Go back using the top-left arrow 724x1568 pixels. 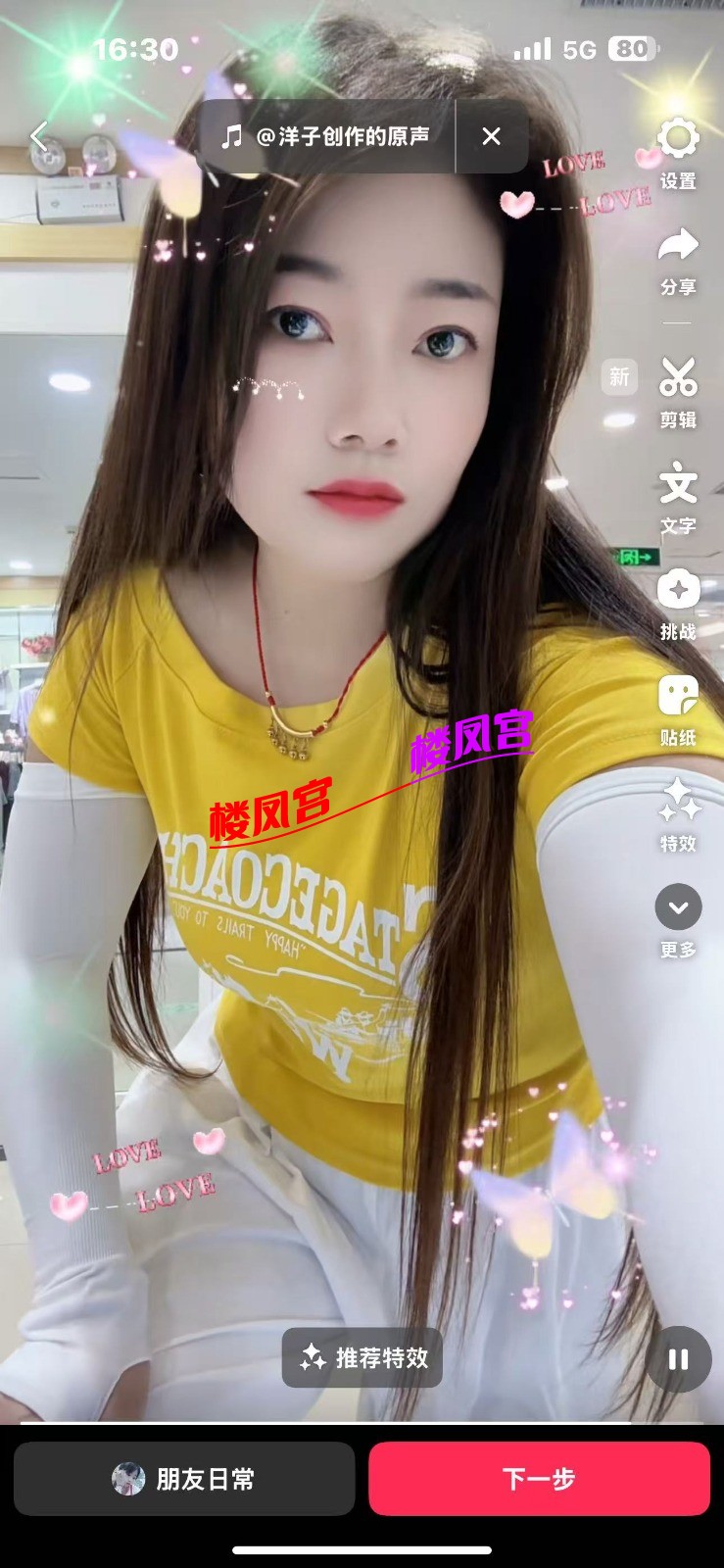click(39, 137)
